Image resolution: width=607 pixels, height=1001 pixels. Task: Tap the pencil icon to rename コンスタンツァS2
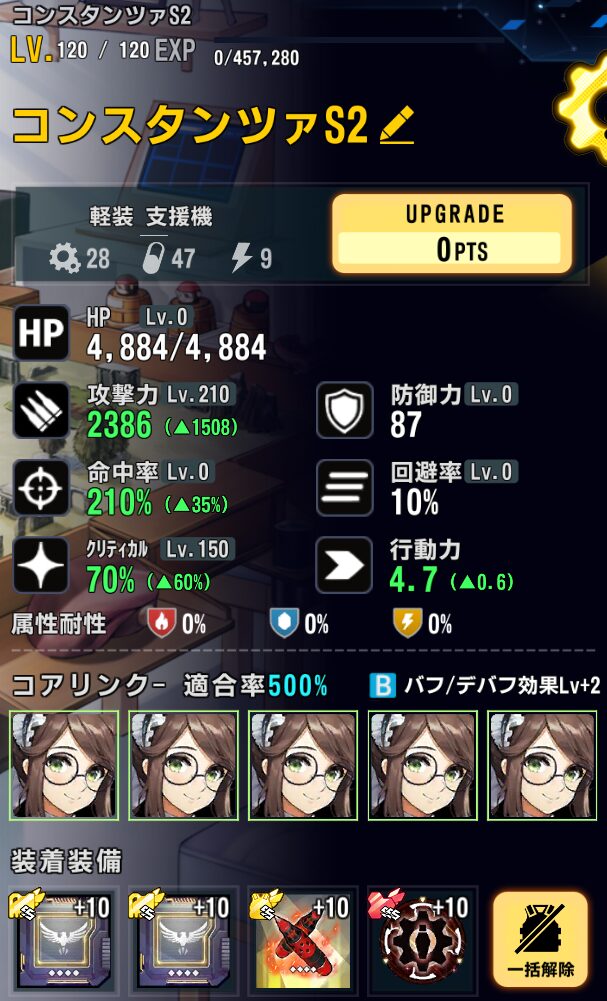(397, 127)
